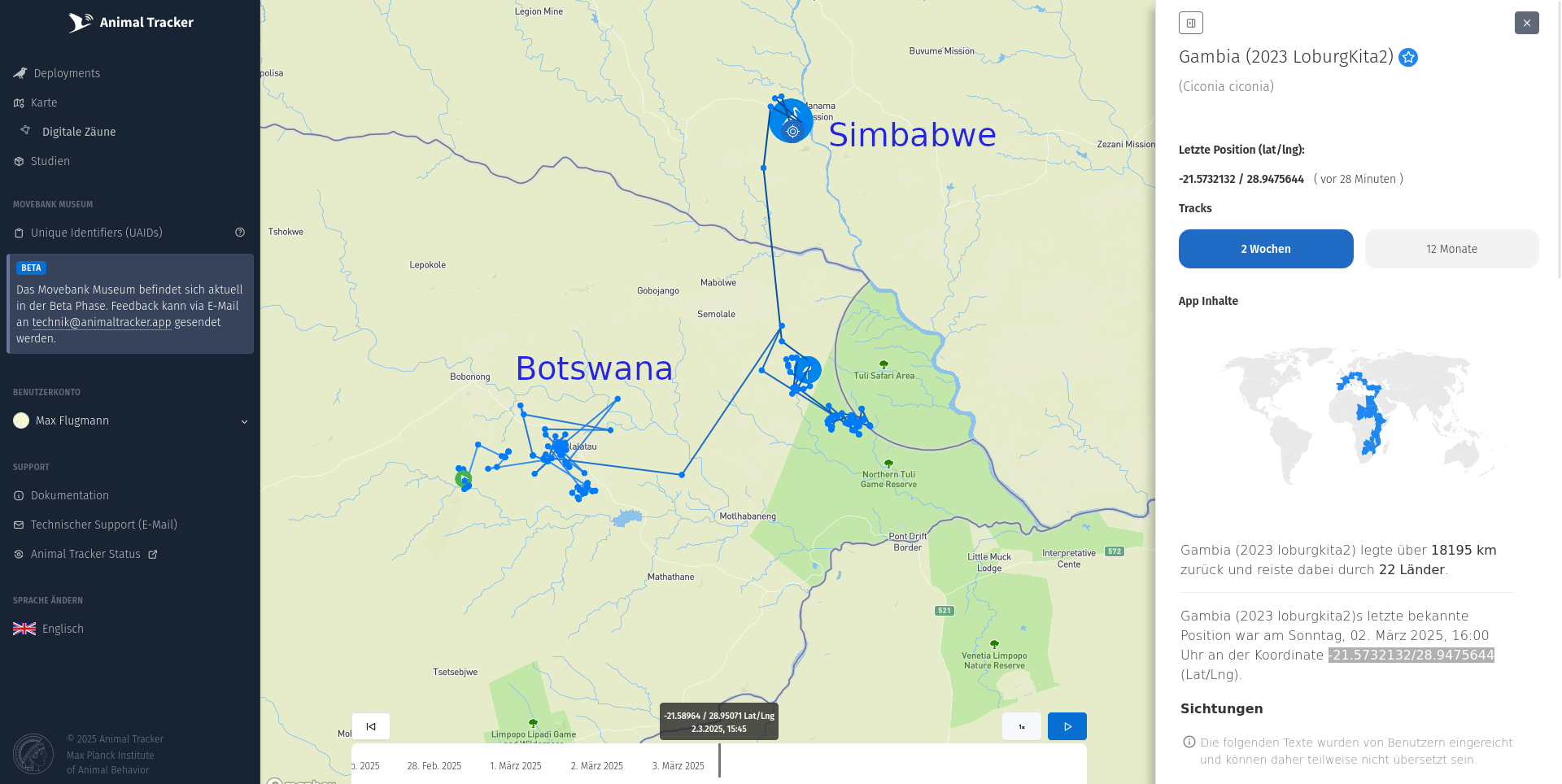The width and height of the screenshot is (1562, 784).
Task: Select the 2 Wochen track range
Action: pos(1265,249)
